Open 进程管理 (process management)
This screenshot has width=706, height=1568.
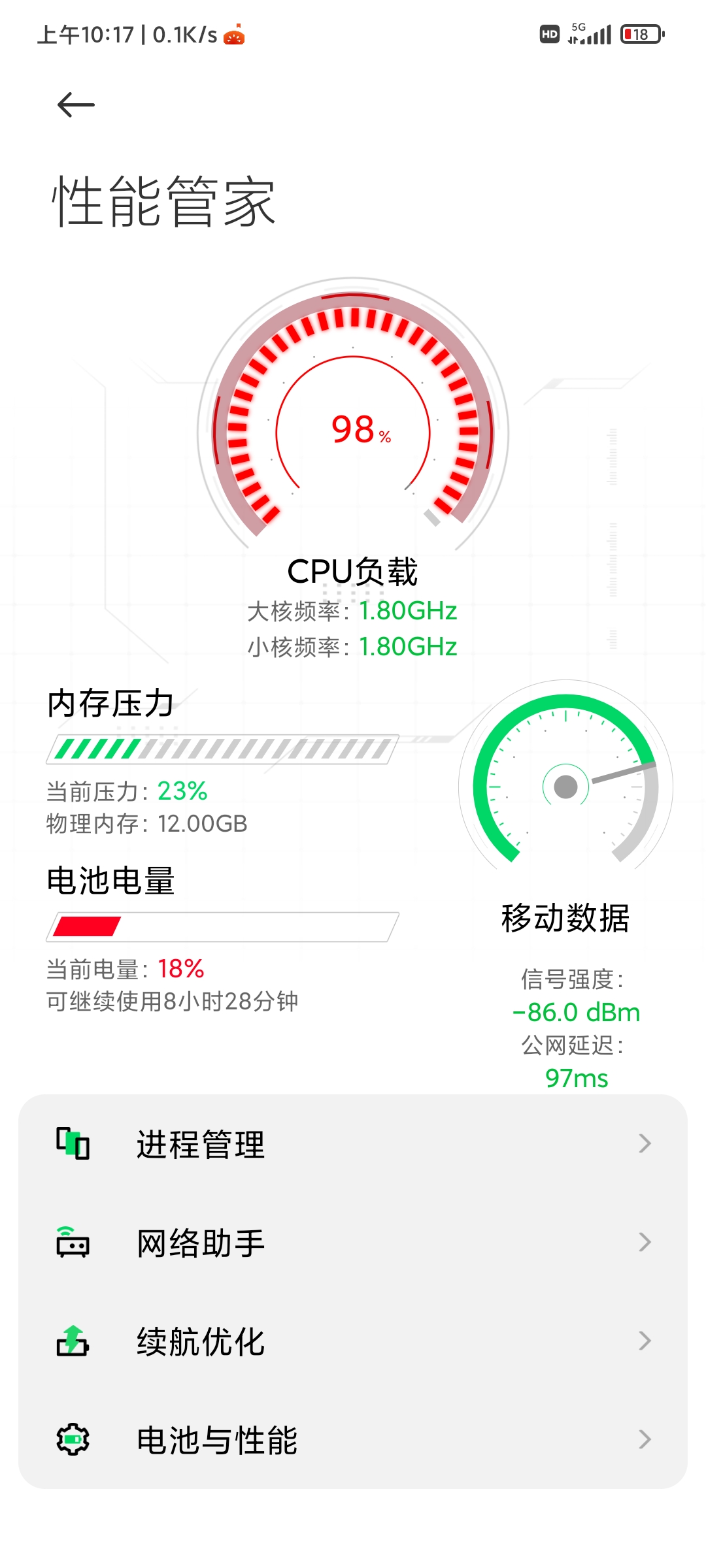click(353, 1144)
